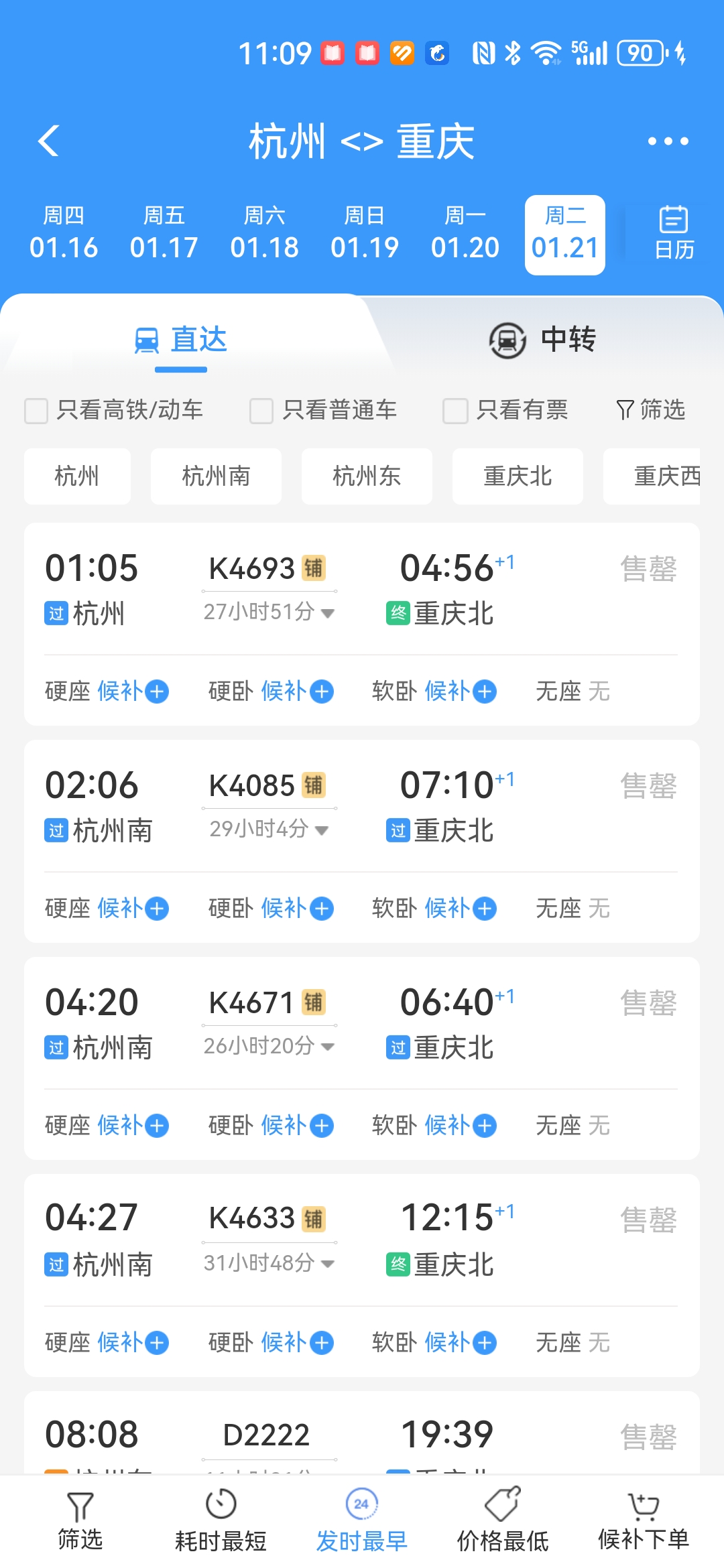Select the 杭州东 station chip
The width and height of the screenshot is (724, 1568).
click(367, 476)
